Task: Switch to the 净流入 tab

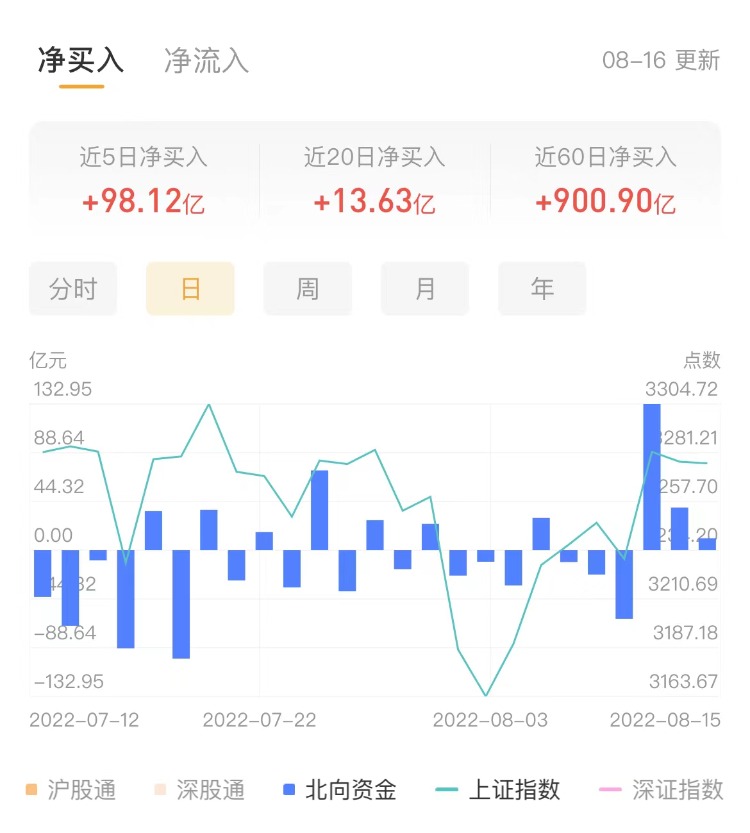Action: coord(206,60)
